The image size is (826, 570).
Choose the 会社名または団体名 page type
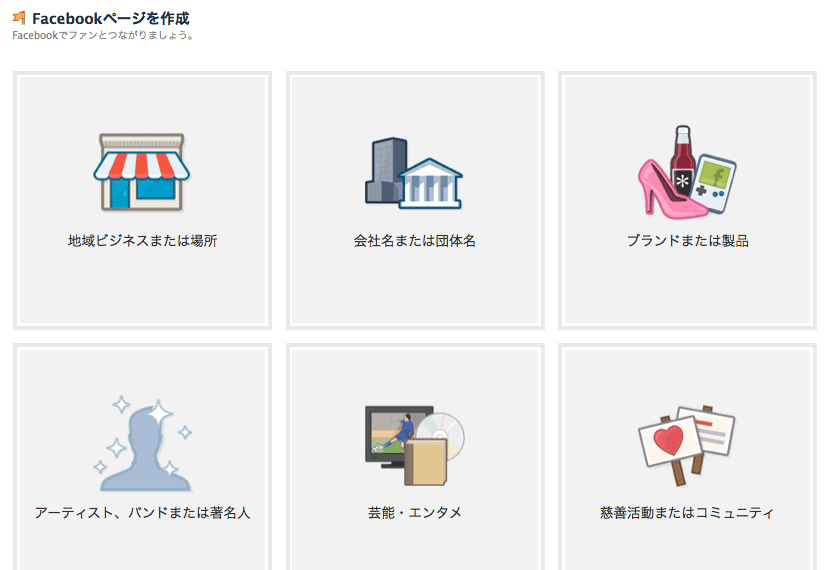coord(415,200)
